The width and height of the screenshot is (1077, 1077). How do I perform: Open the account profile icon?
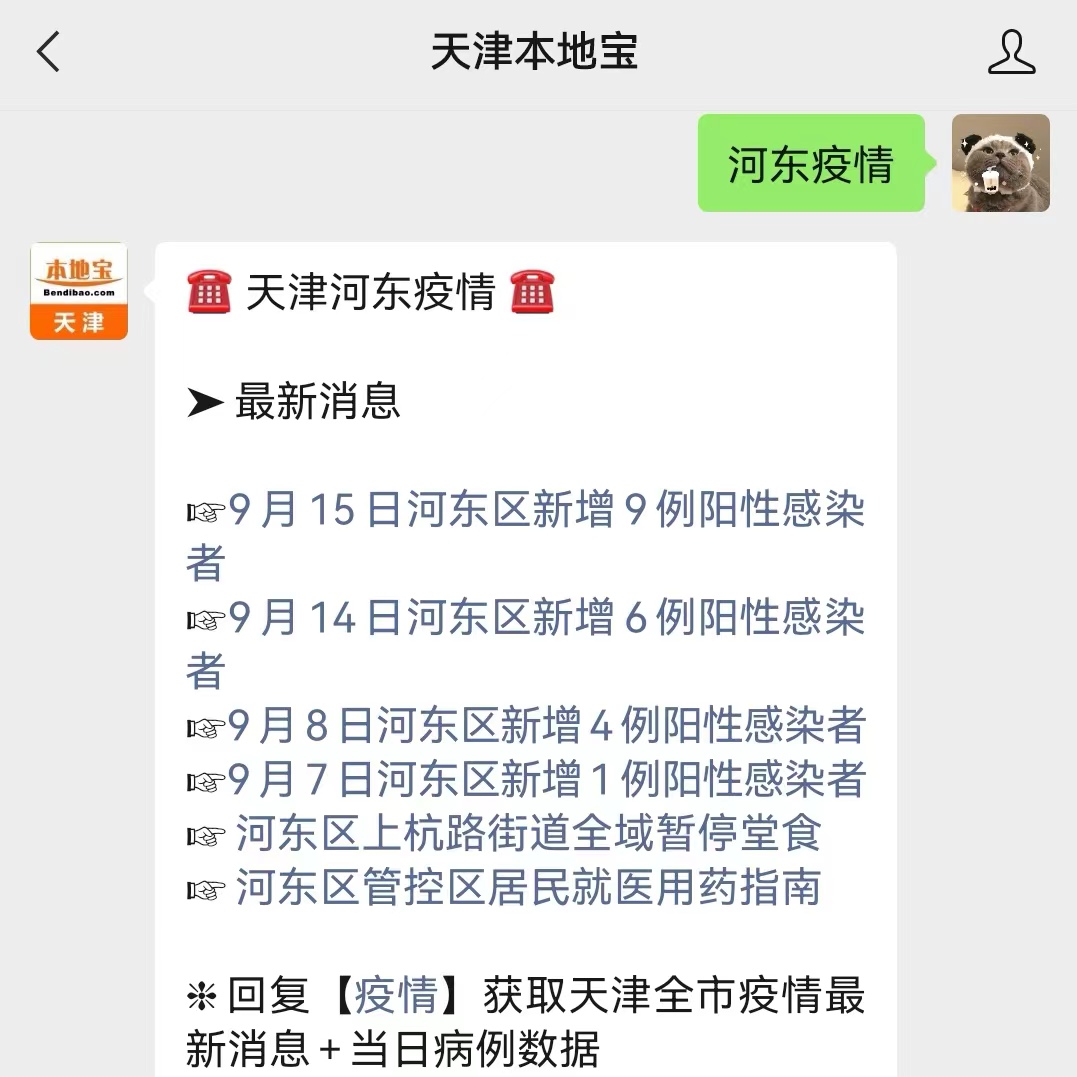tap(1011, 52)
